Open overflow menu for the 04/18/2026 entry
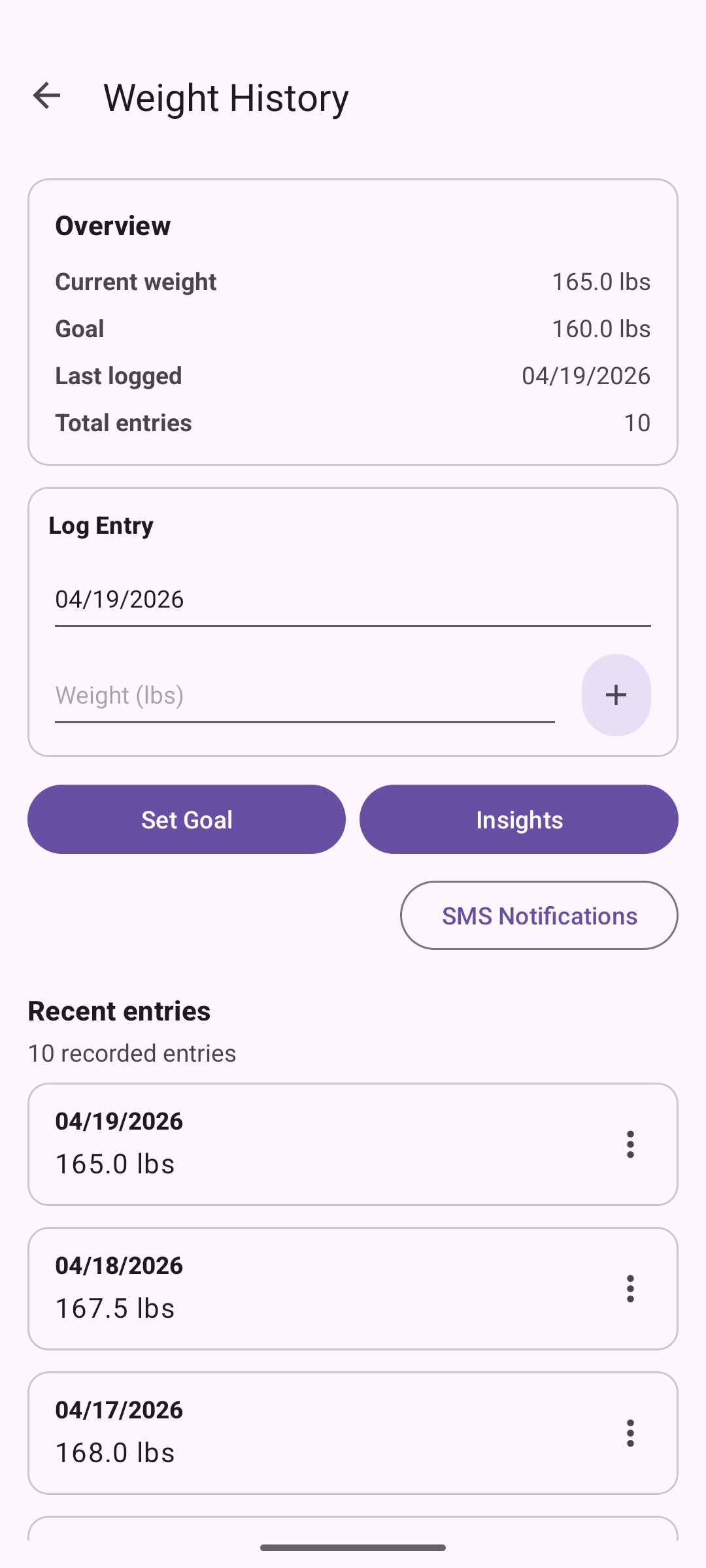The image size is (706, 1568). click(x=630, y=1288)
